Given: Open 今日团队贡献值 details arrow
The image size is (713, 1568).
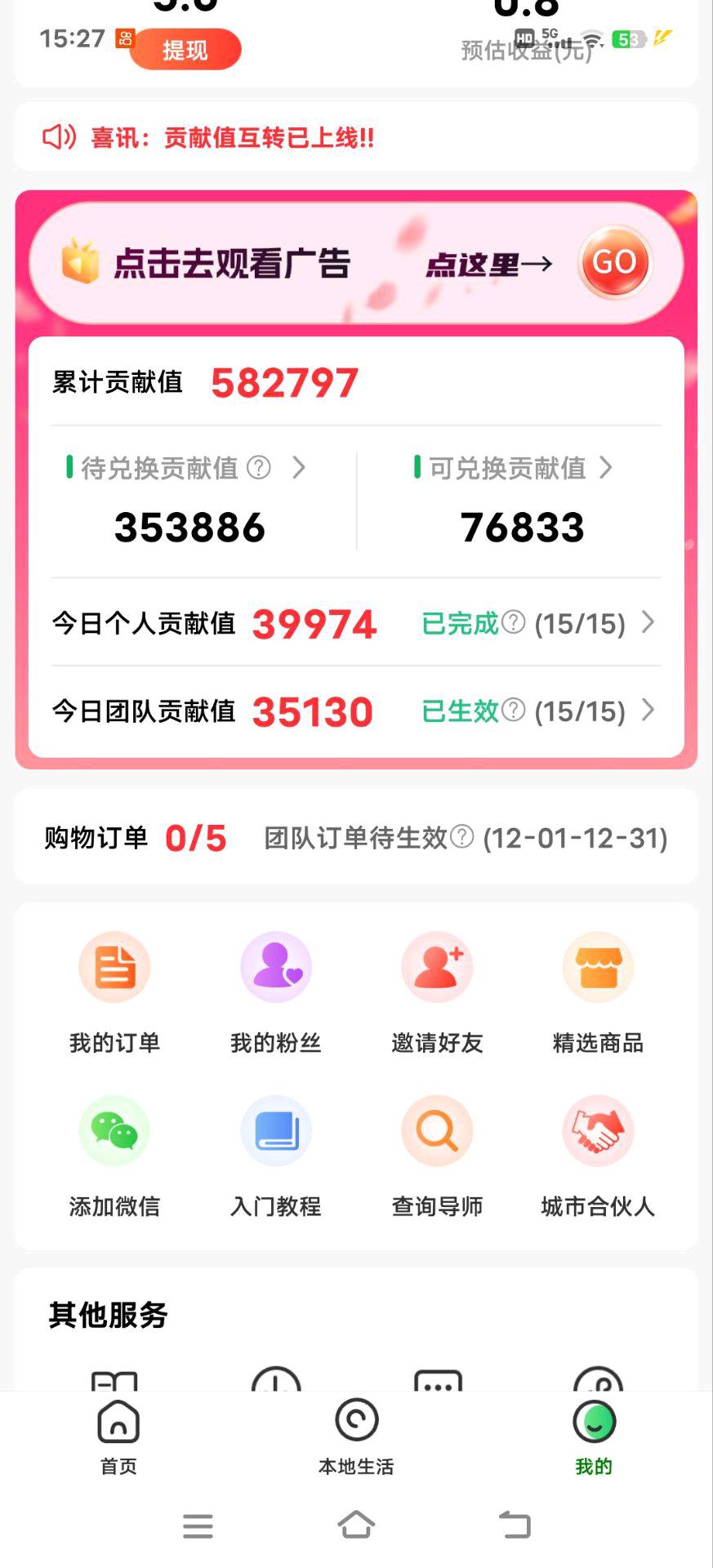Looking at the screenshot, I should coord(648,711).
